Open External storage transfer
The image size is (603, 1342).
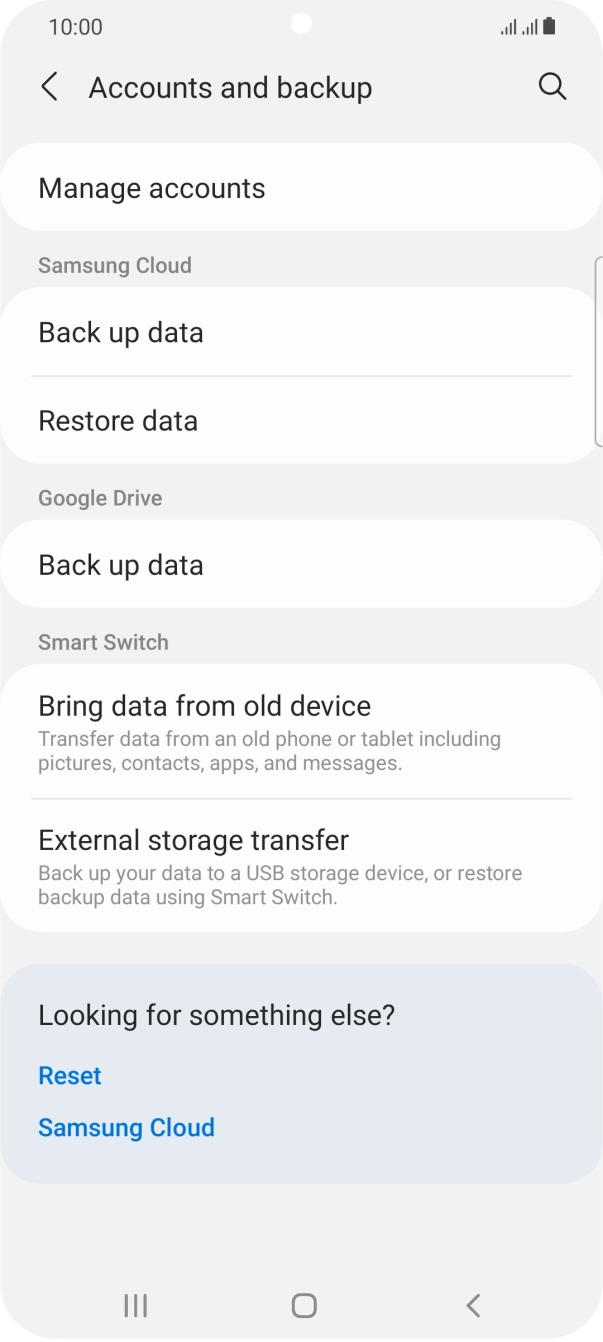pos(300,866)
